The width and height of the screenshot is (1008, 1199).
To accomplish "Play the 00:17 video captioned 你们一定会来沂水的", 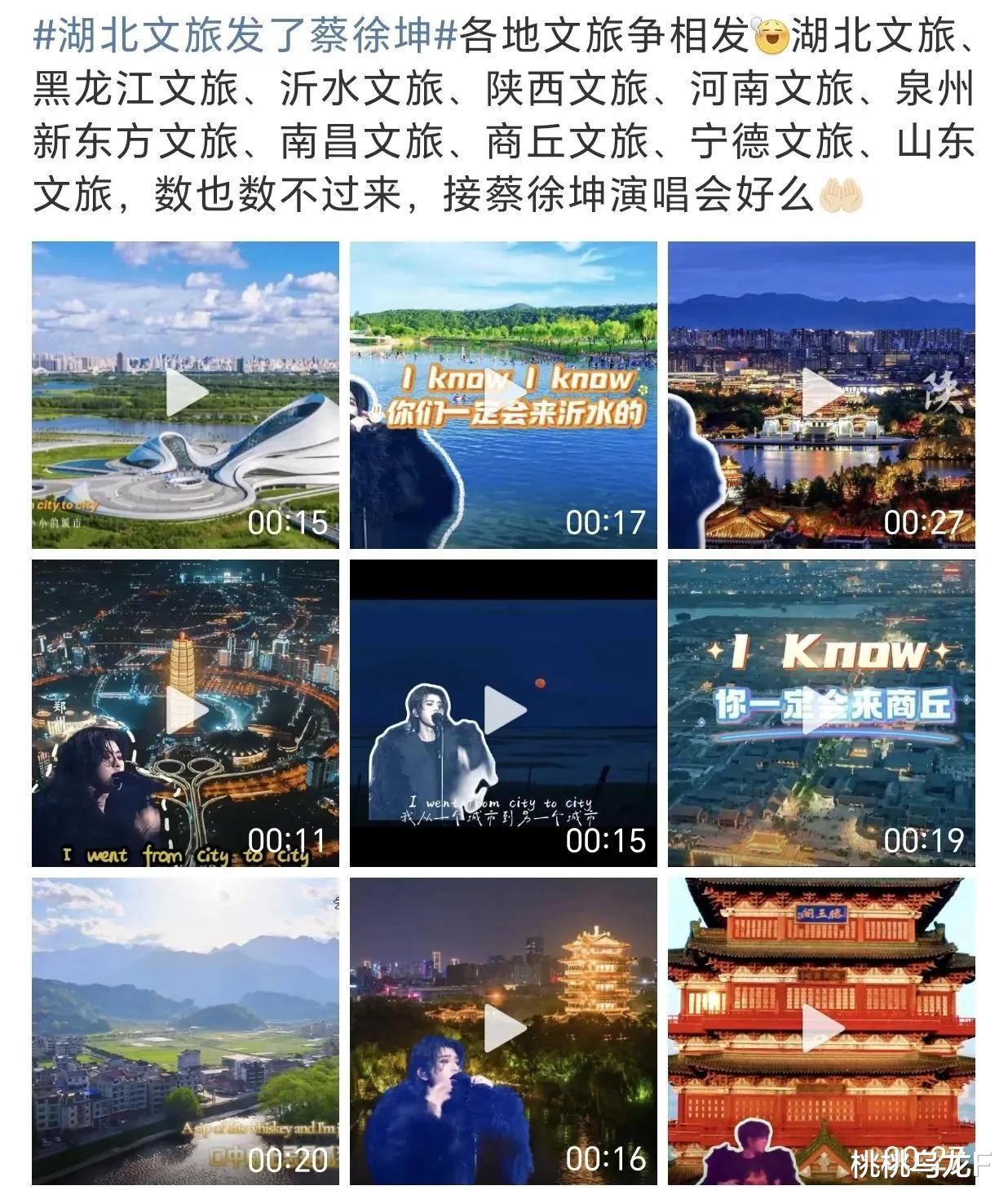I will [x=503, y=394].
